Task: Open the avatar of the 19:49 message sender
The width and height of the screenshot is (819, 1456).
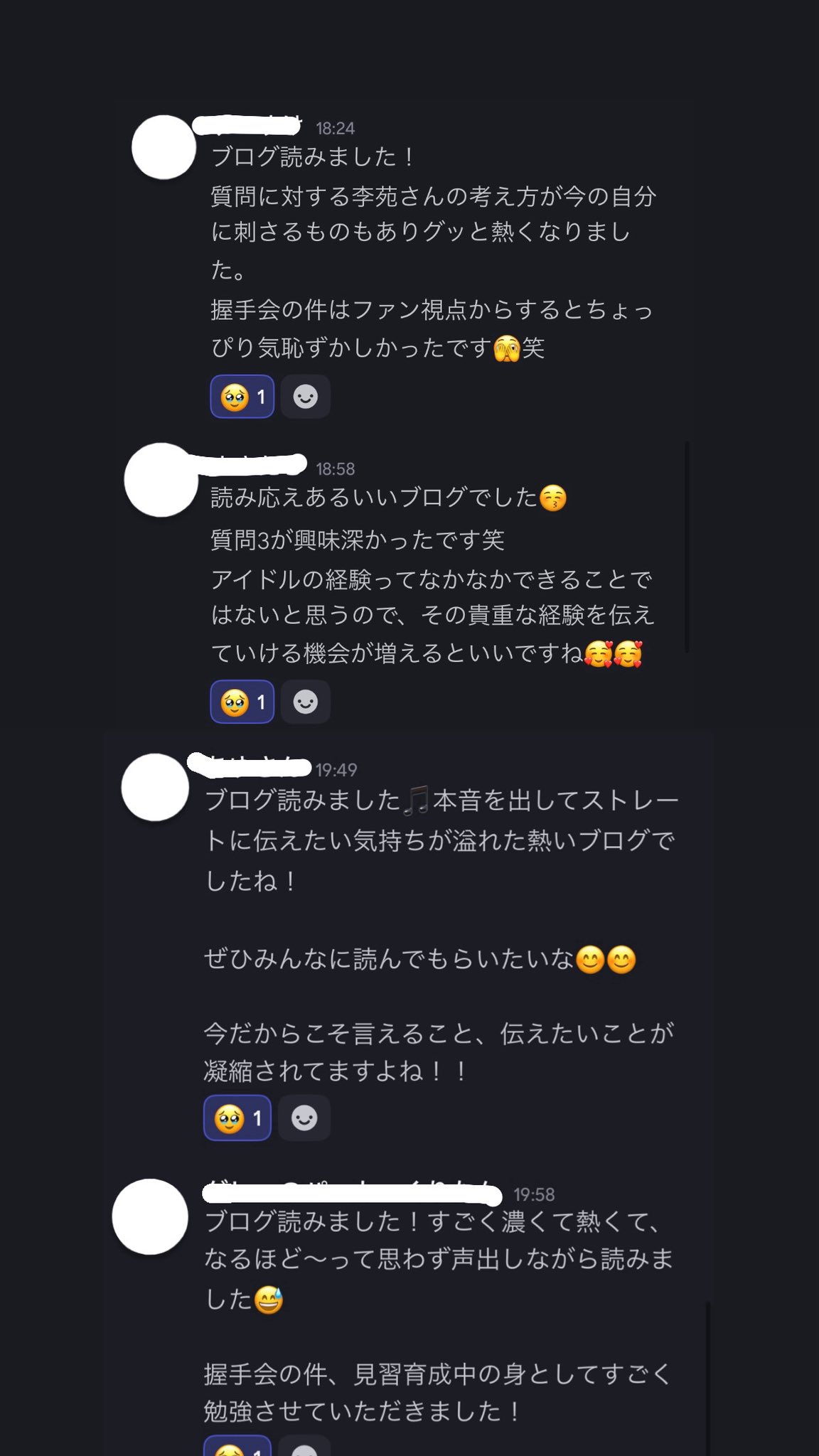Action: pos(155,787)
